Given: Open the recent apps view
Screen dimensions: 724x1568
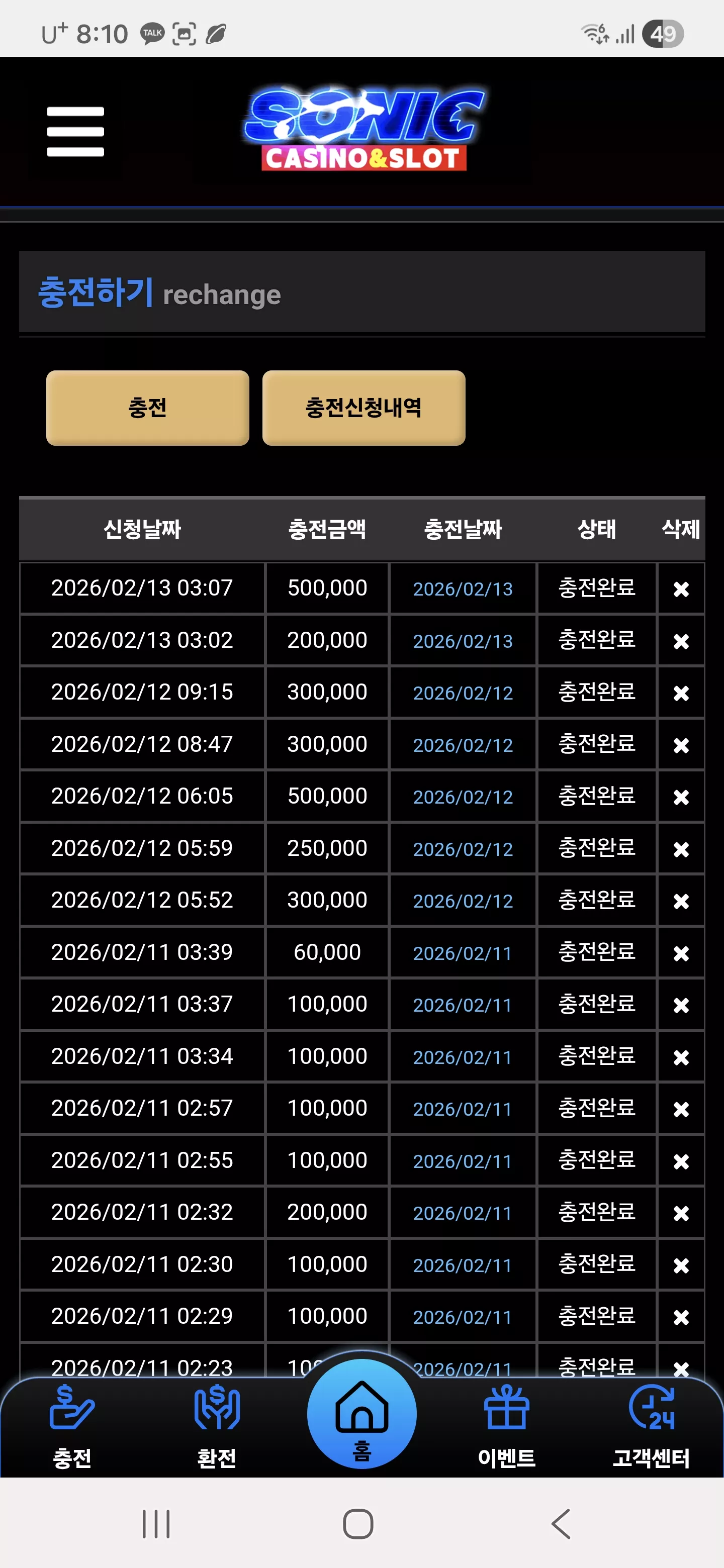Looking at the screenshot, I should 156,1524.
